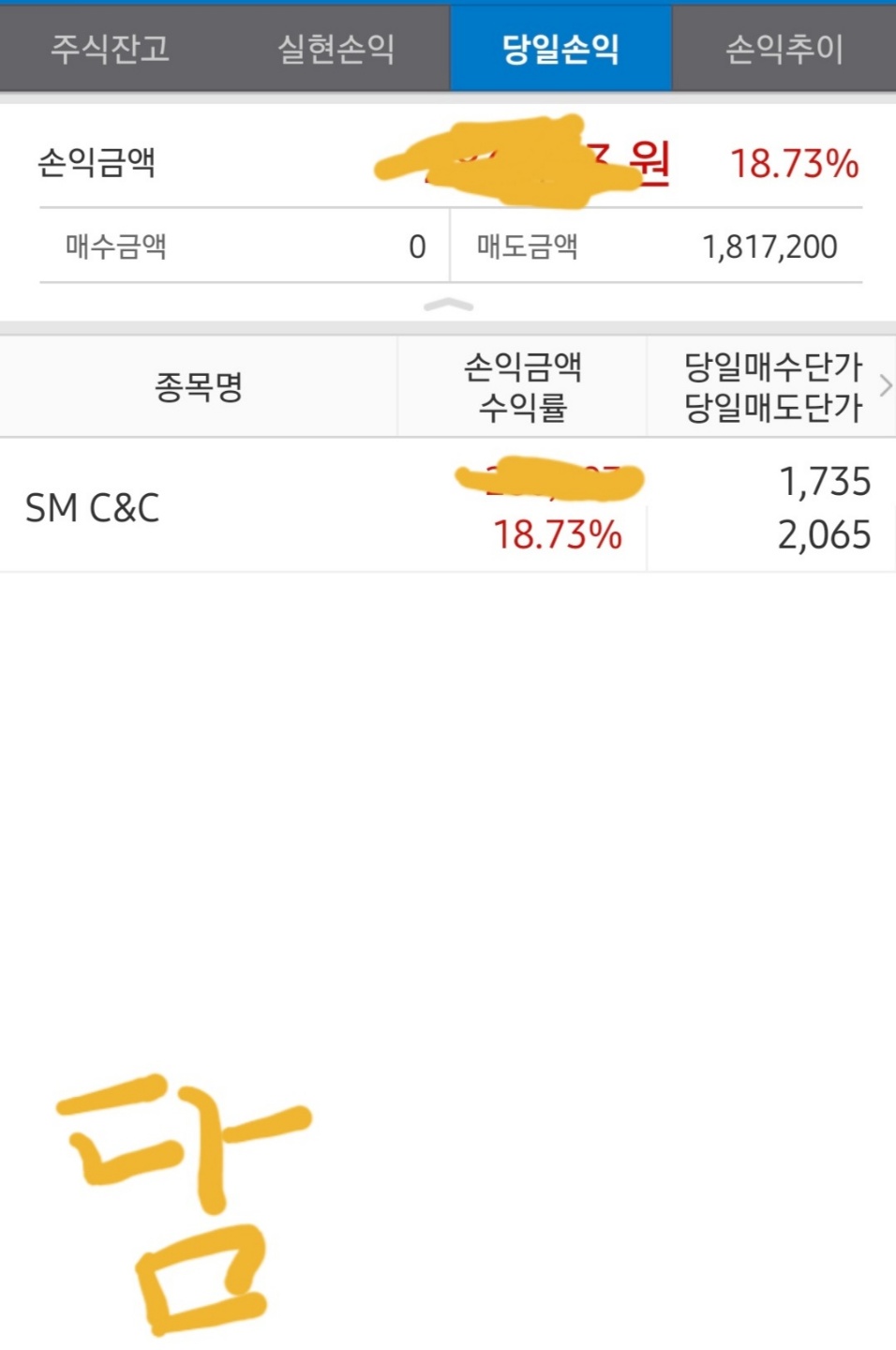
Task: Switch to the 주식잔고 tab
Action: click(x=111, y=49)
